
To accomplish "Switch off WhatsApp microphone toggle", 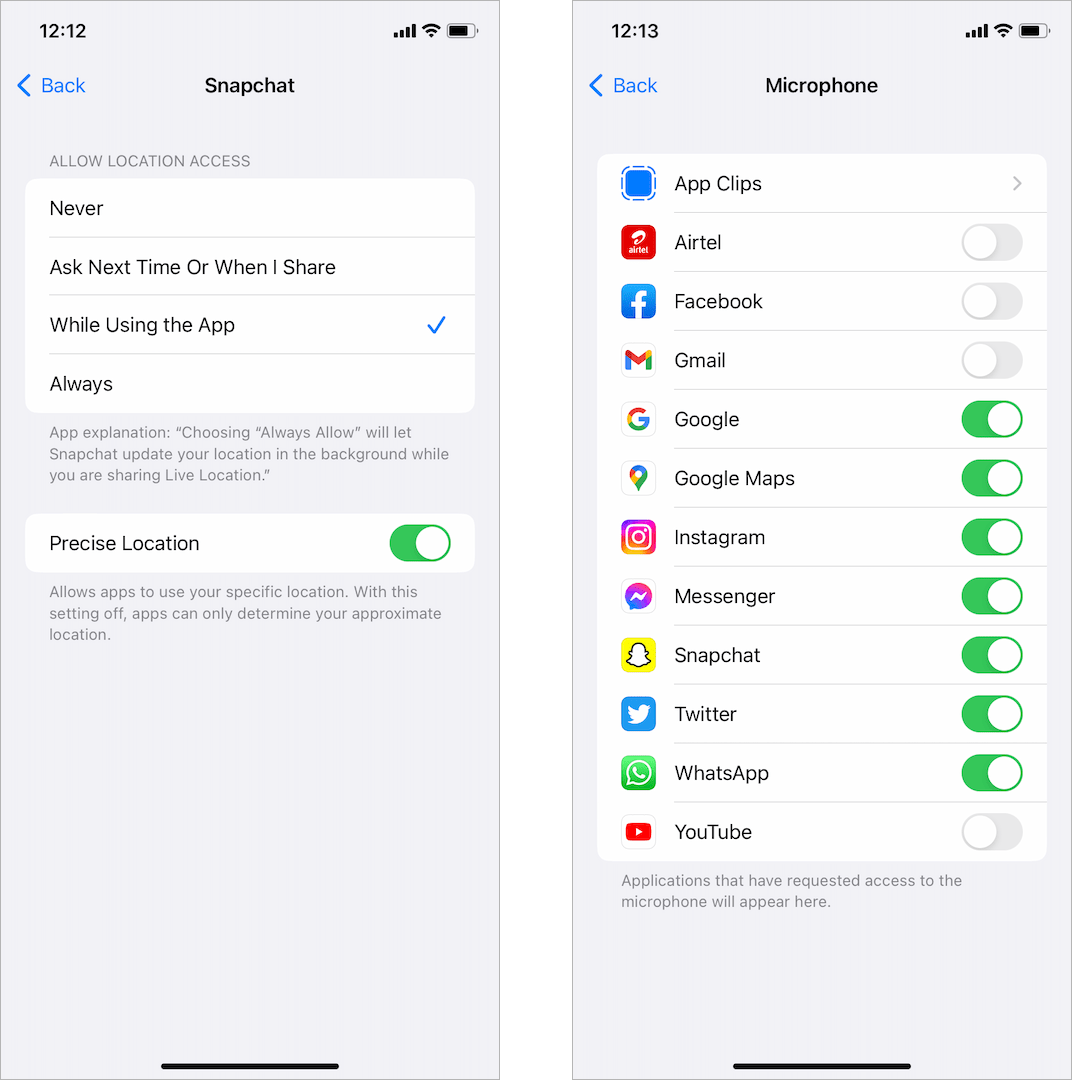I will (991, 773).
